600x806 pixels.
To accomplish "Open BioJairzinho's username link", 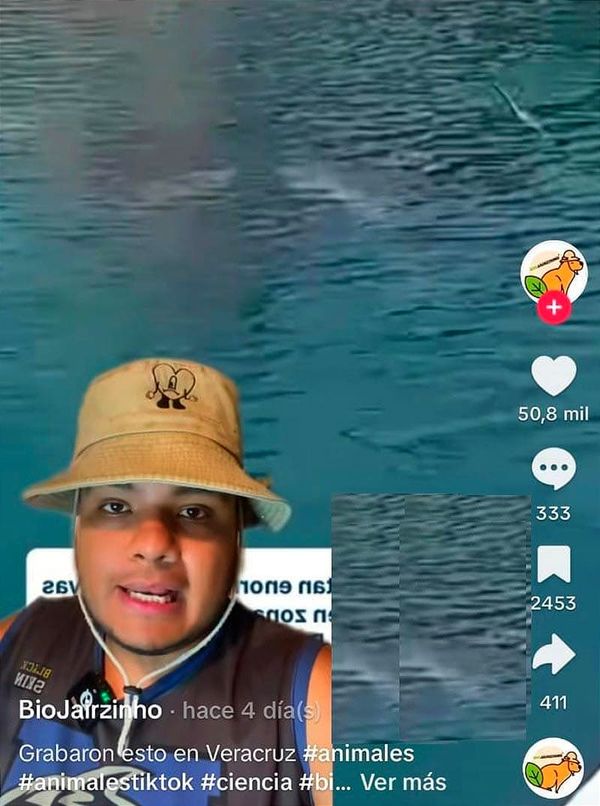I will pos(90,711).
